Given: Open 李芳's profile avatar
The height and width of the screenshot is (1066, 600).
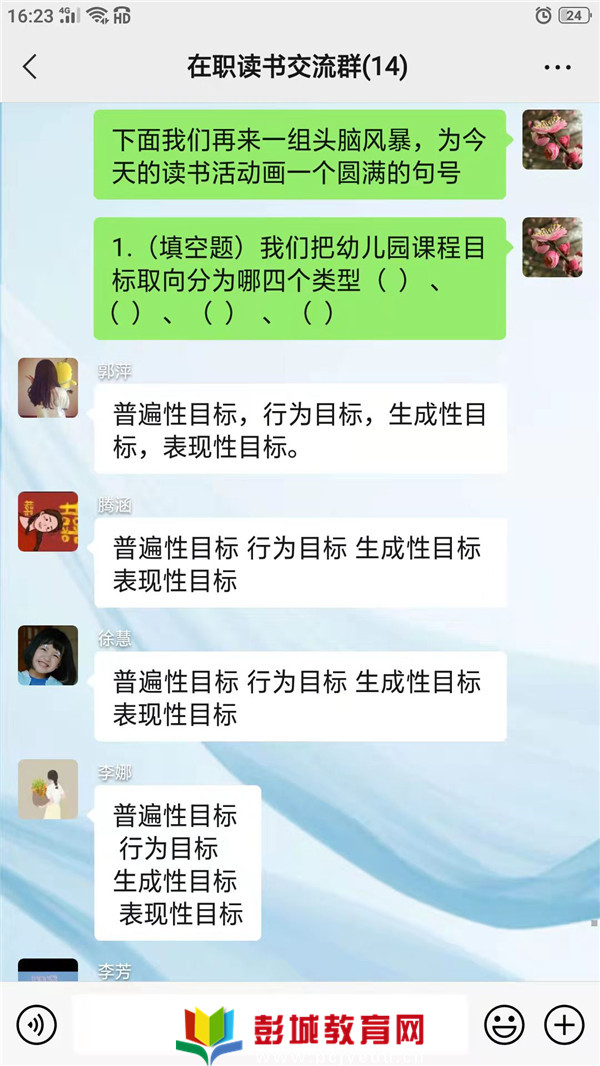Looking at the screenshot, I should click(x=48, y=969).
